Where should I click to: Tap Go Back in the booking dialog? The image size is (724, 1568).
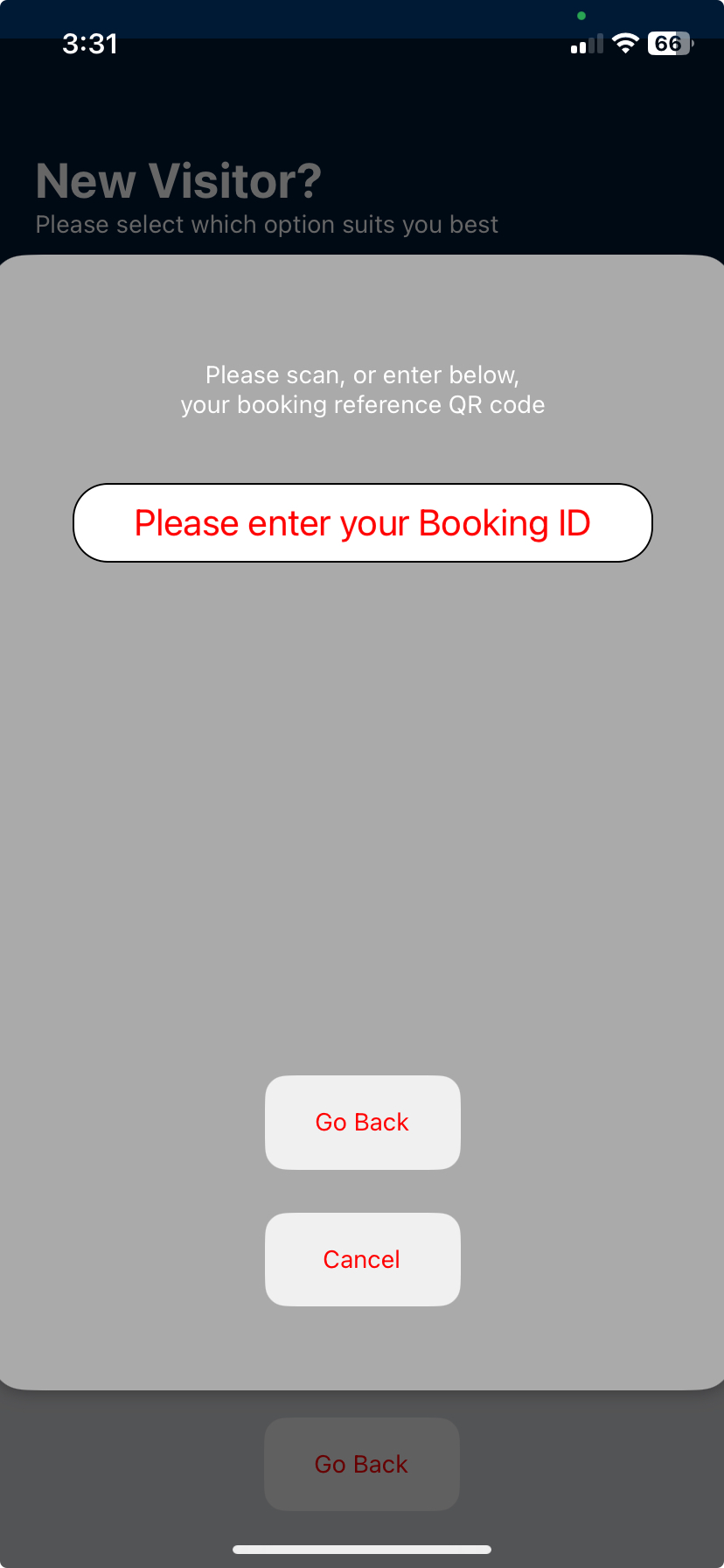(x=362, y=1122)
